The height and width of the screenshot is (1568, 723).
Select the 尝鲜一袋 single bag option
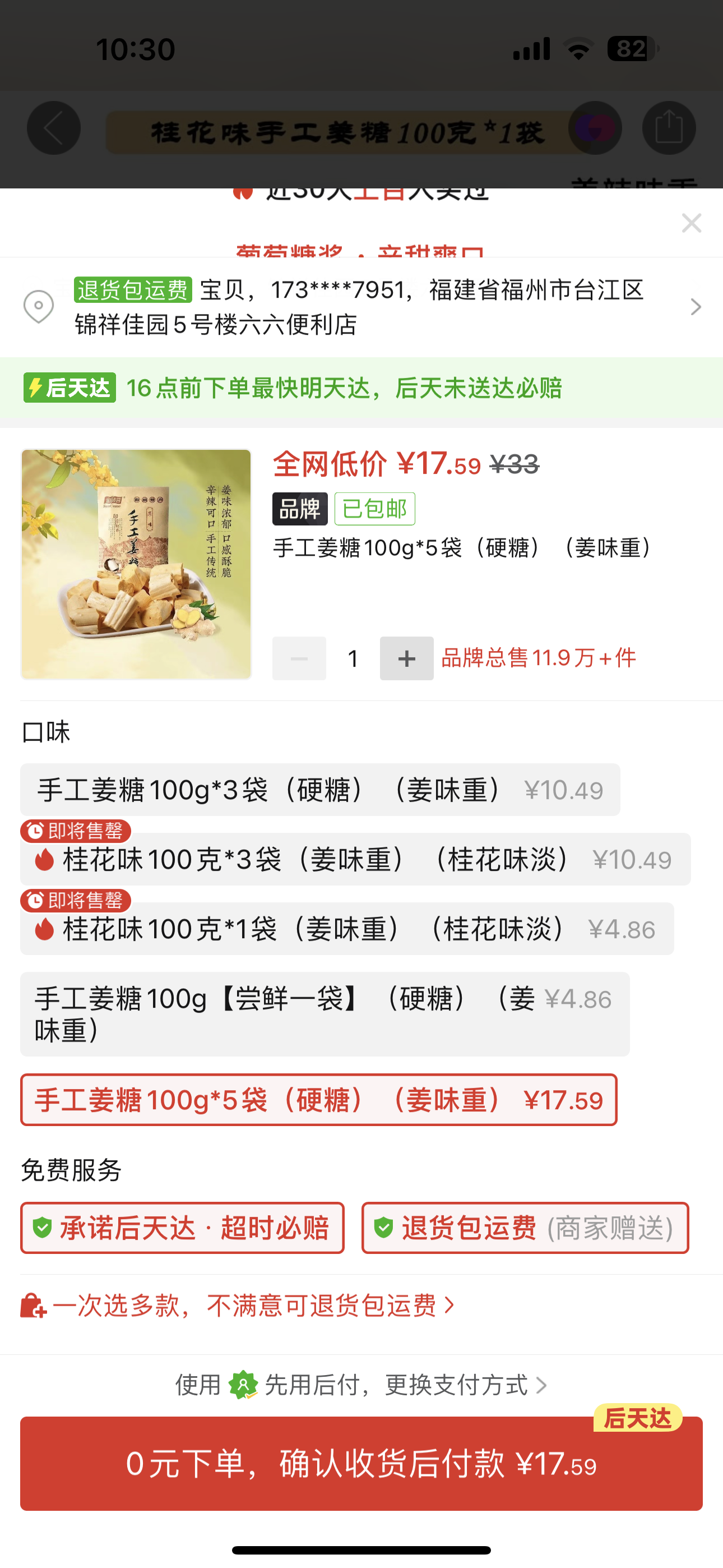coord(325,1014)
